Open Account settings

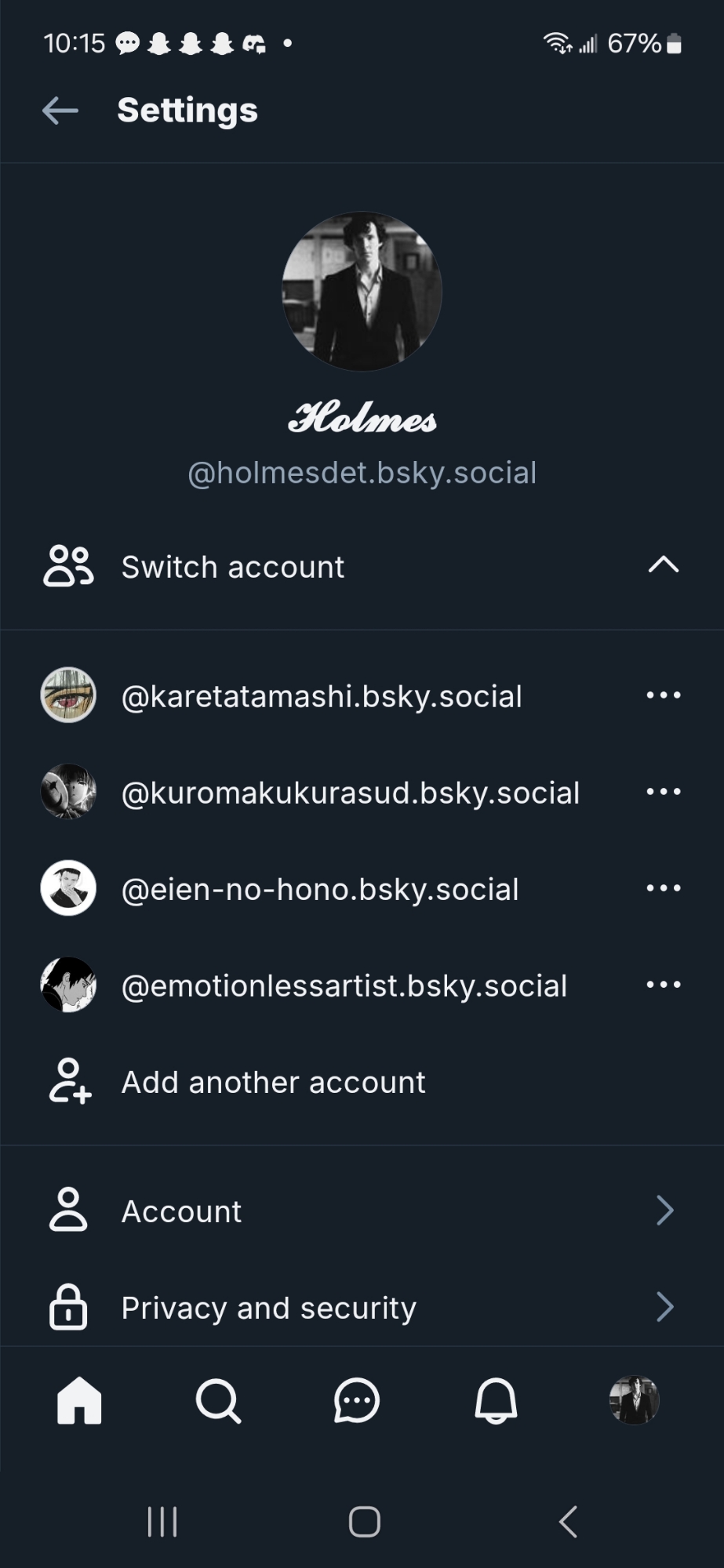pos(361,1211)
